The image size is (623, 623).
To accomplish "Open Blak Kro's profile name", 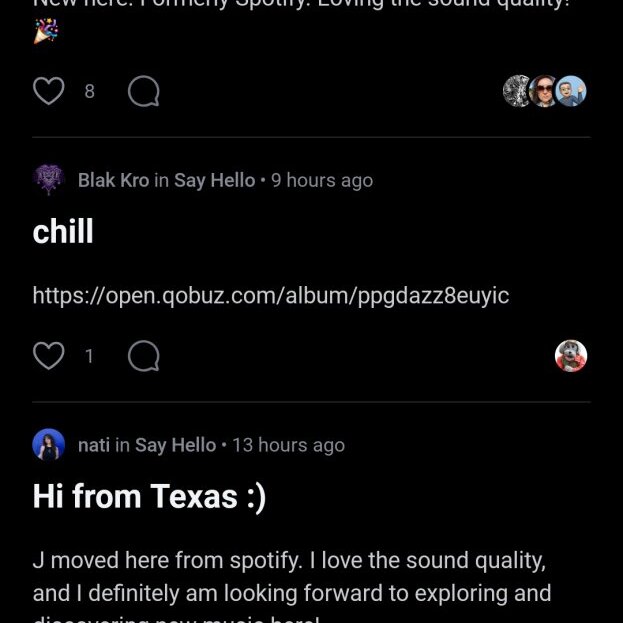I will coord(113,181).
